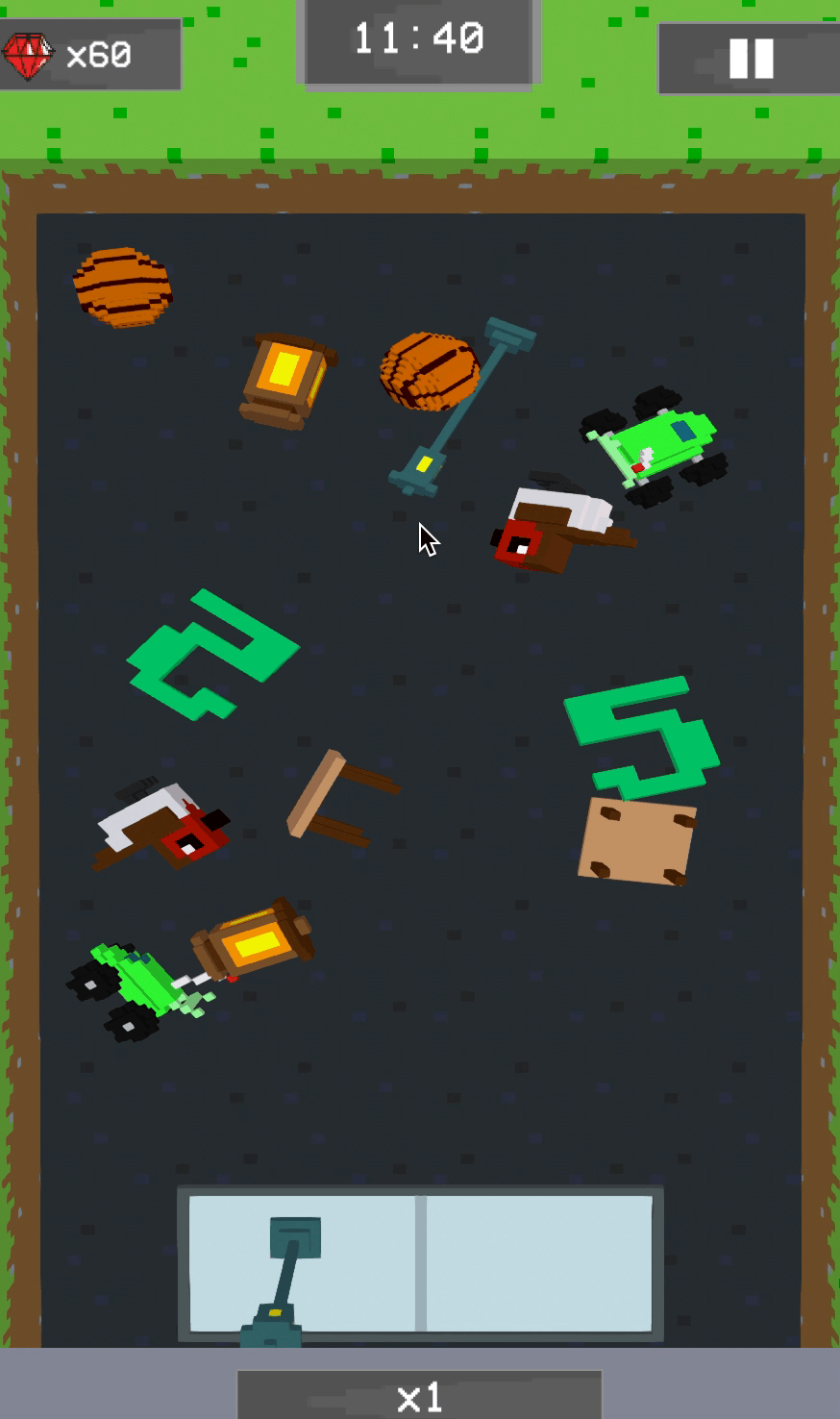The height and width of the screenshot is (1419, 840).
Task: Pause the game
Action: [751, 59]
